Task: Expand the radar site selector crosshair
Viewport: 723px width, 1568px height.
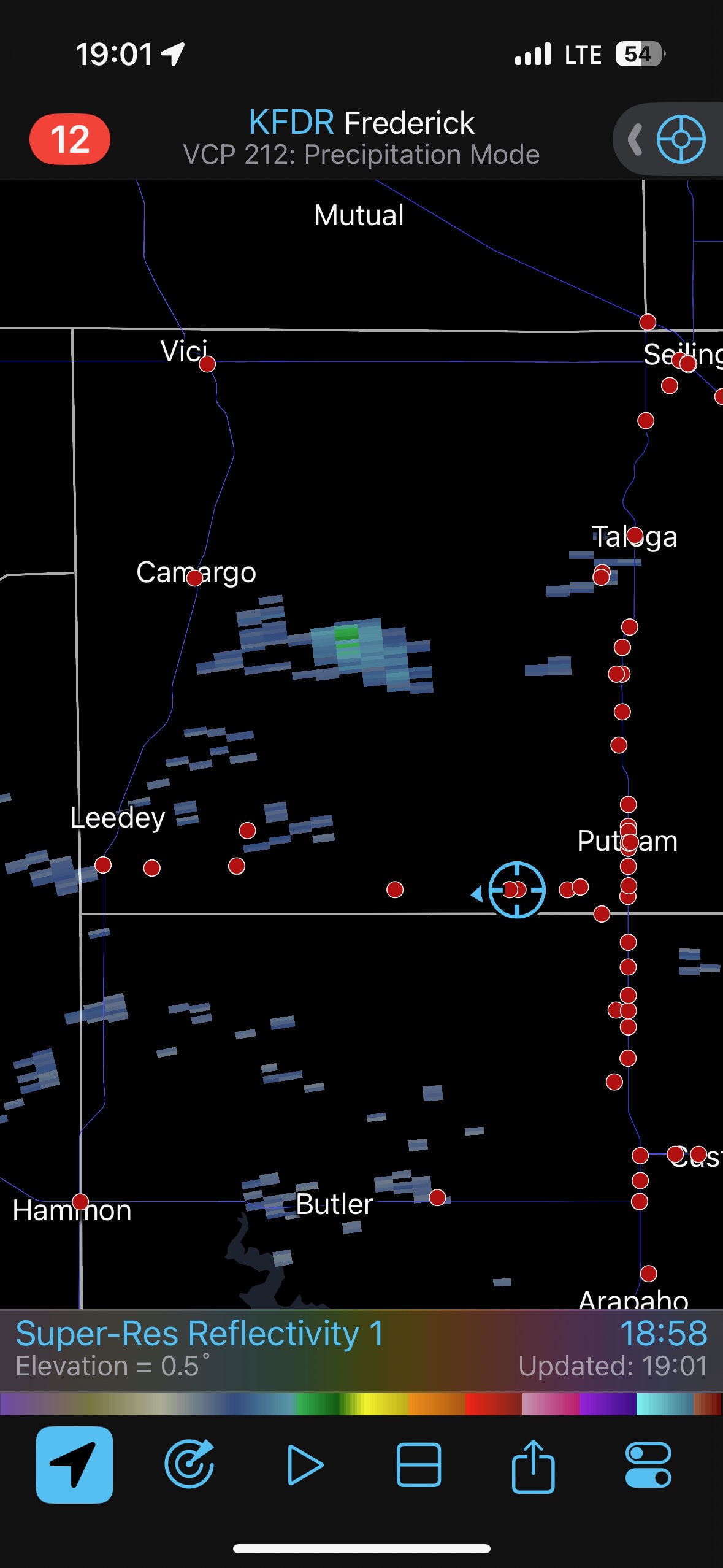Action: 680,139
